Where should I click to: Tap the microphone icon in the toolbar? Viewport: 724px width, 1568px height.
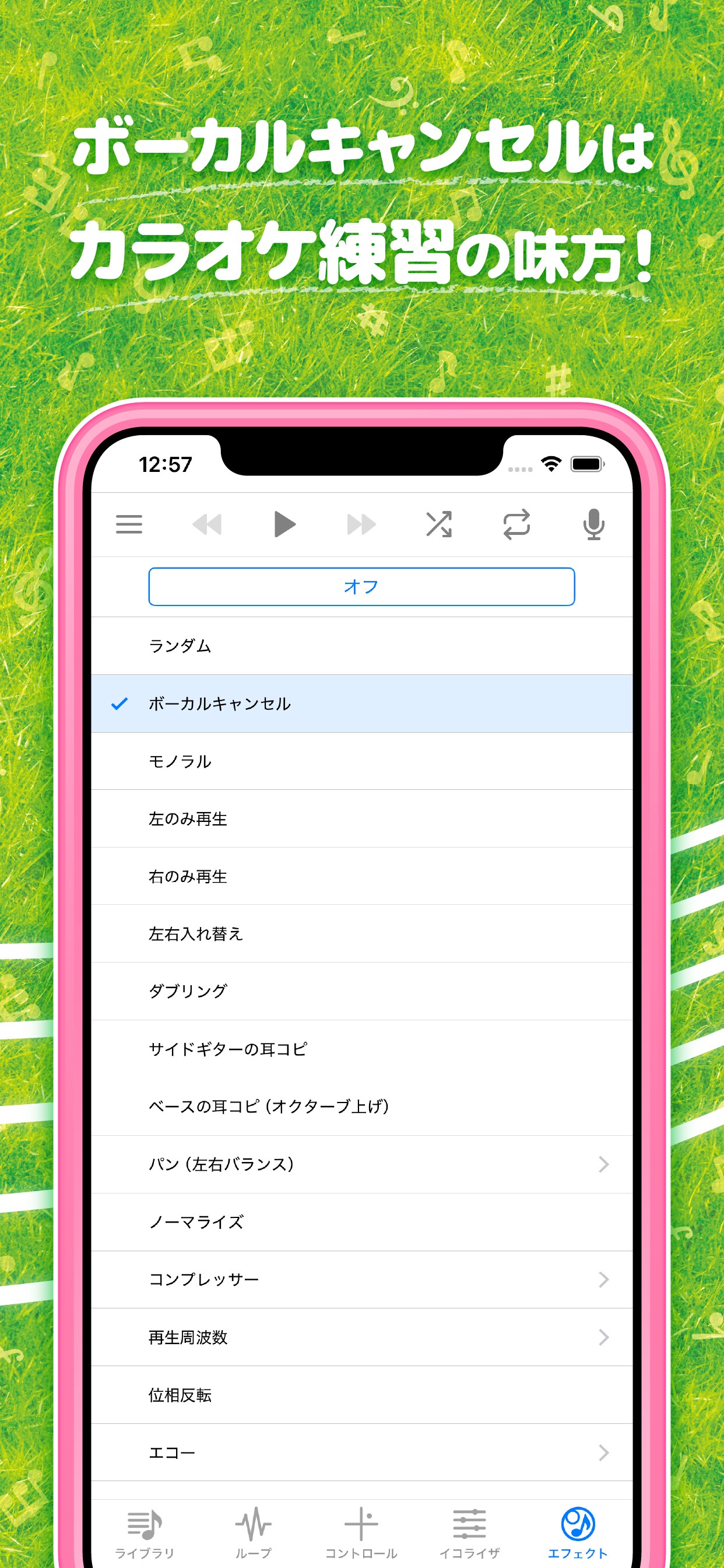[x=593, y=524]
